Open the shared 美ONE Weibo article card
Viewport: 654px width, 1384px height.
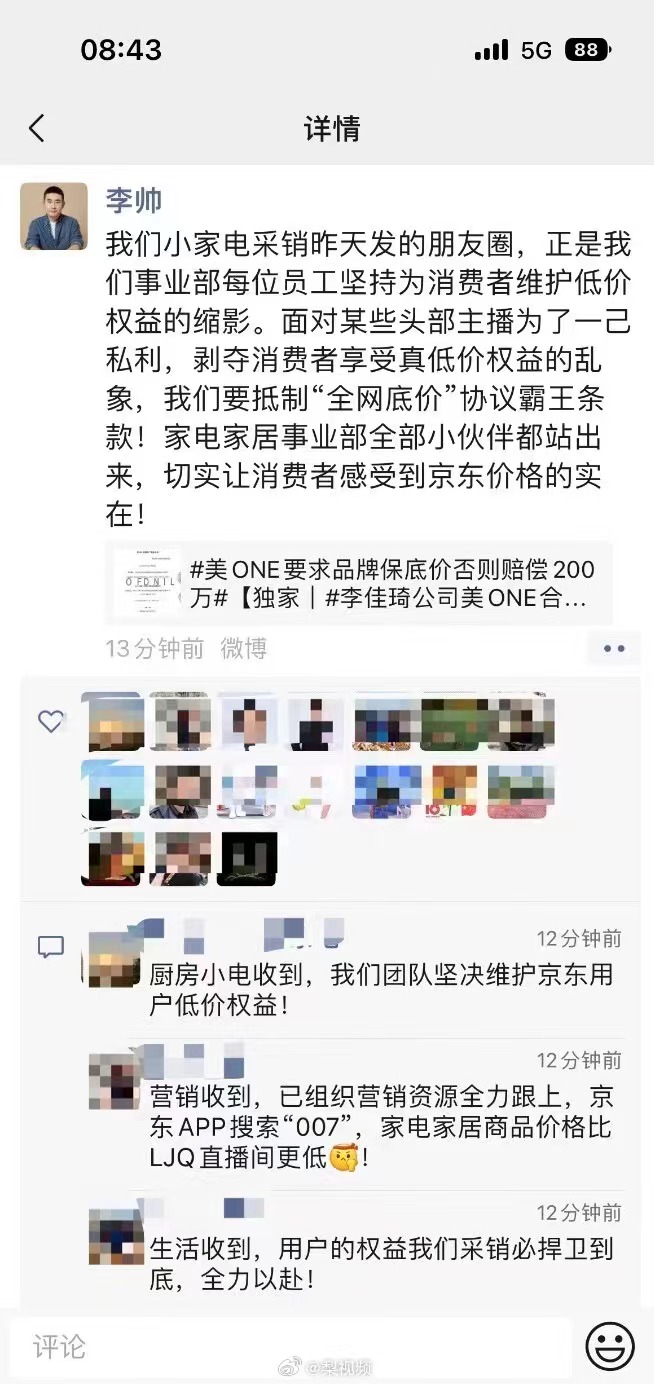pos(358,584)
